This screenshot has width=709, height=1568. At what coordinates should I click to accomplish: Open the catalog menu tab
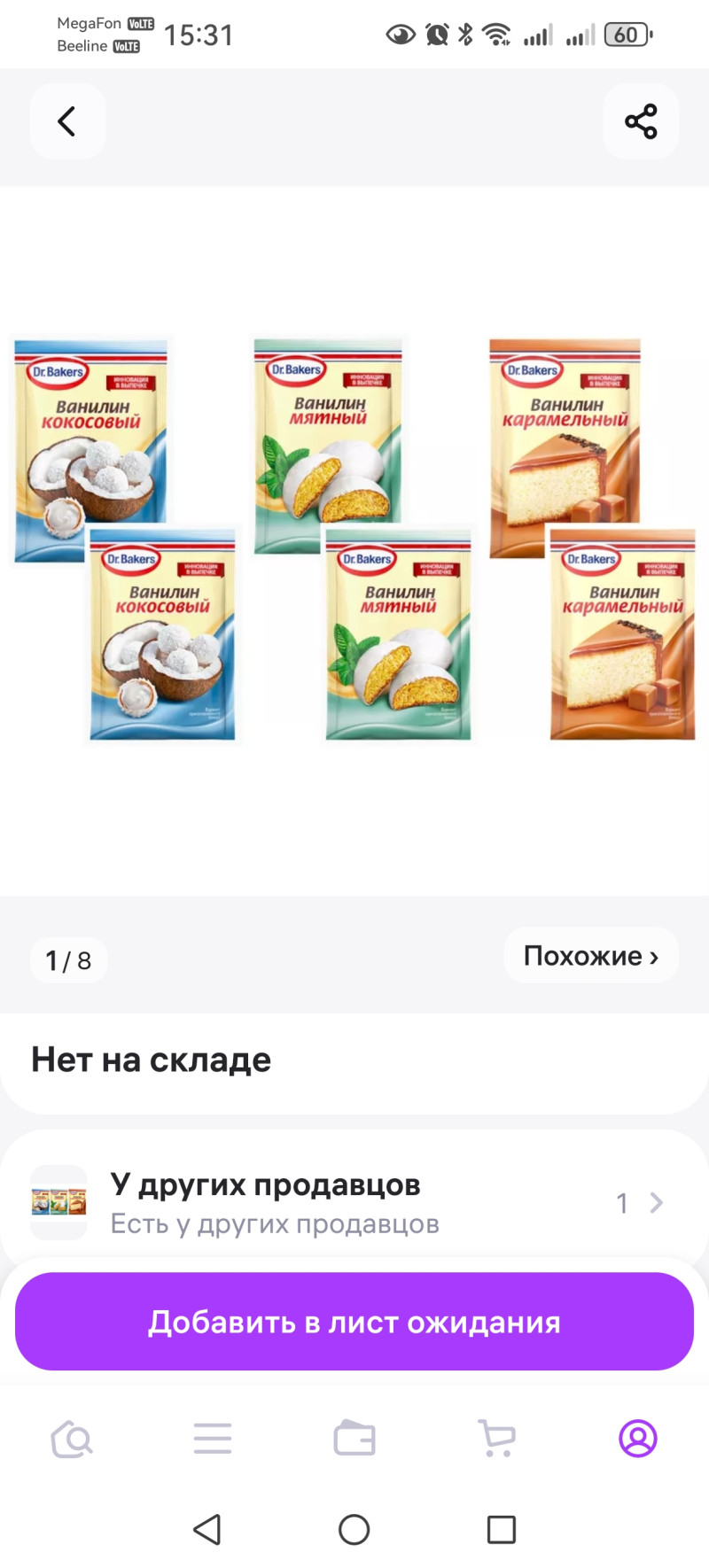click(x=213, y=1439)
